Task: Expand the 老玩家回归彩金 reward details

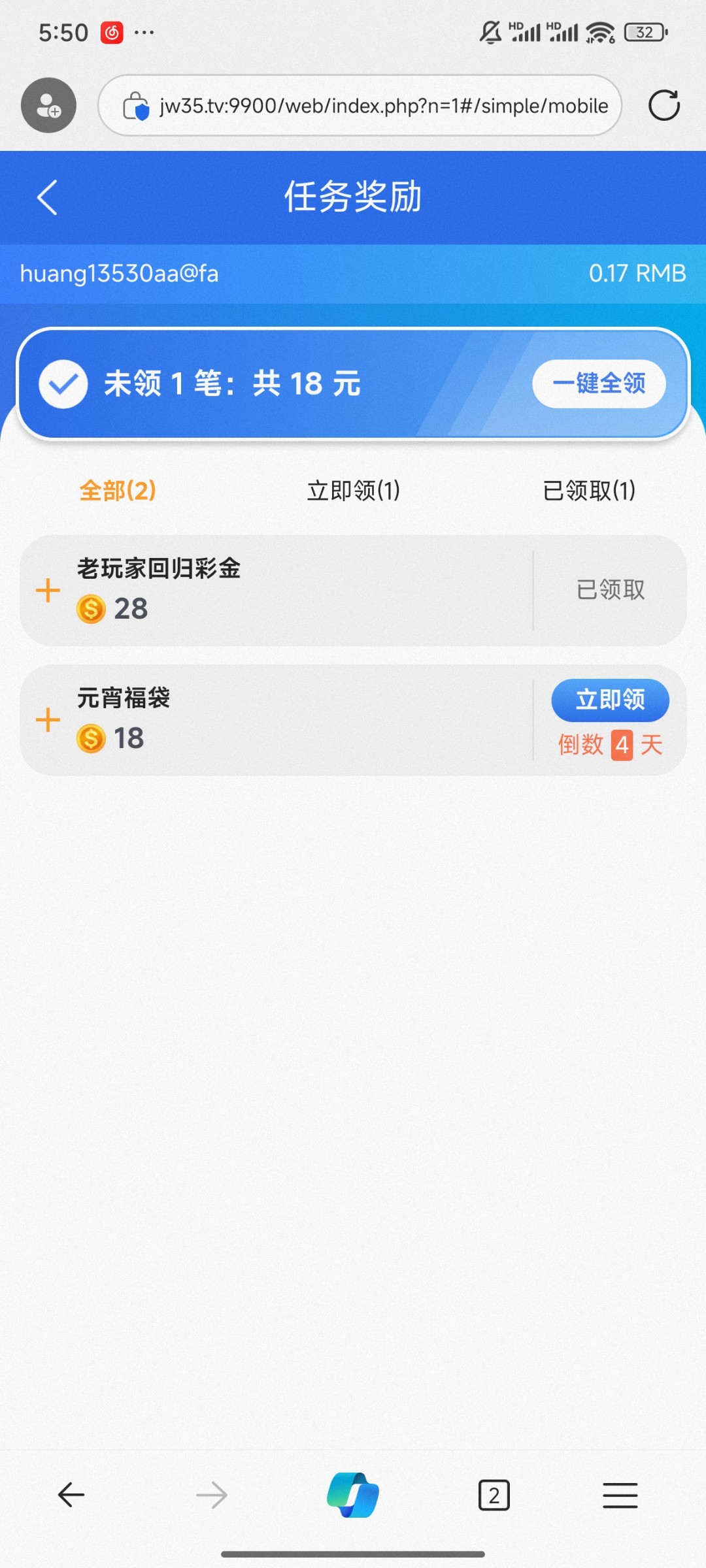Action: 48,590
